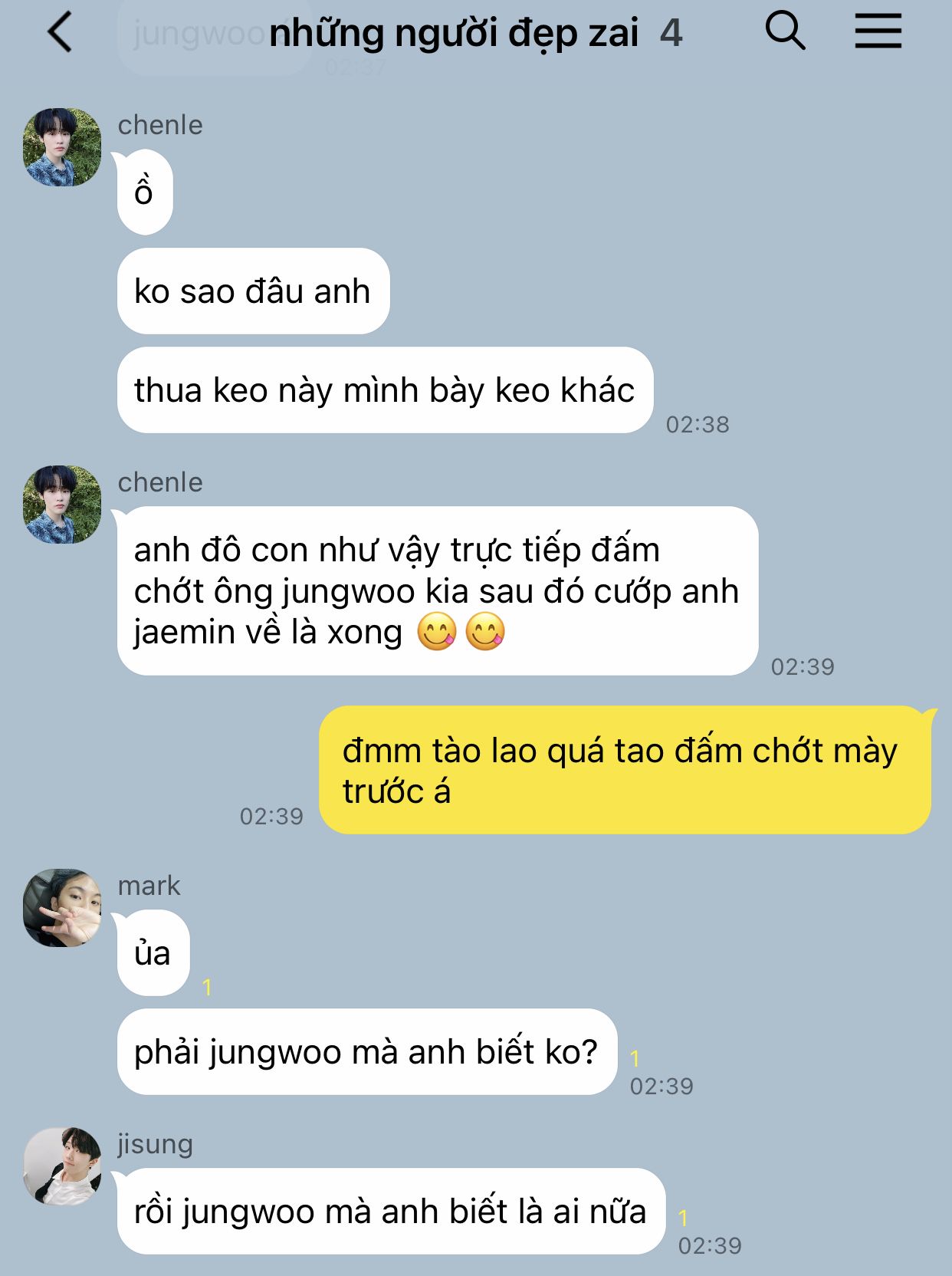The height and width of the screenshot is (1276, 952).
Task: Open mark's profile picture
Action: [62, 908]
